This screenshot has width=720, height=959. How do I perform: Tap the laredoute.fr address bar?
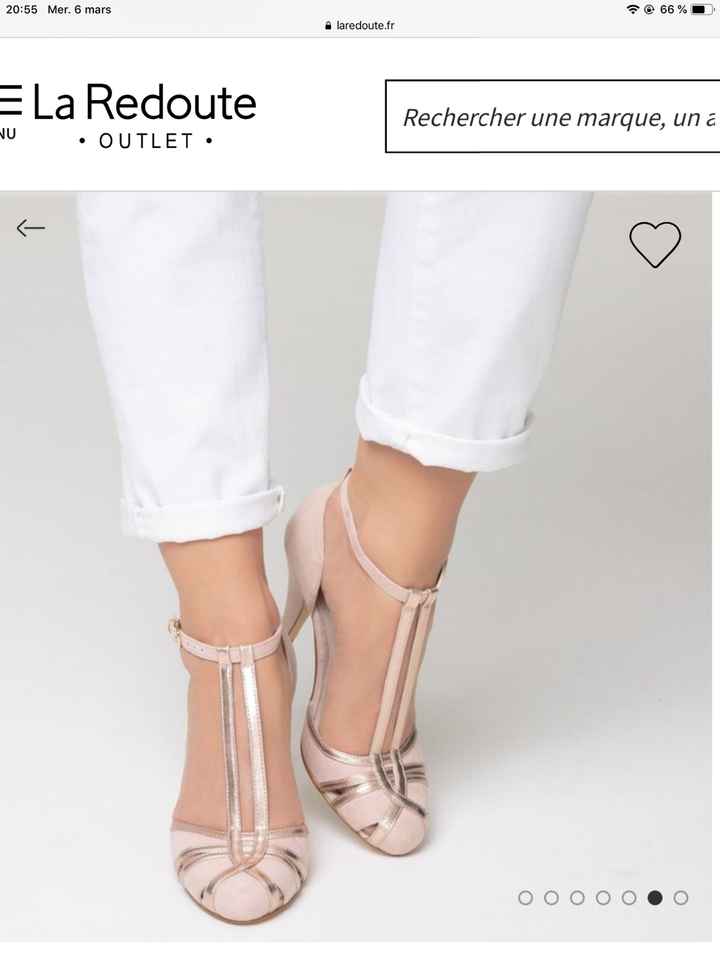tap(360, 25)
